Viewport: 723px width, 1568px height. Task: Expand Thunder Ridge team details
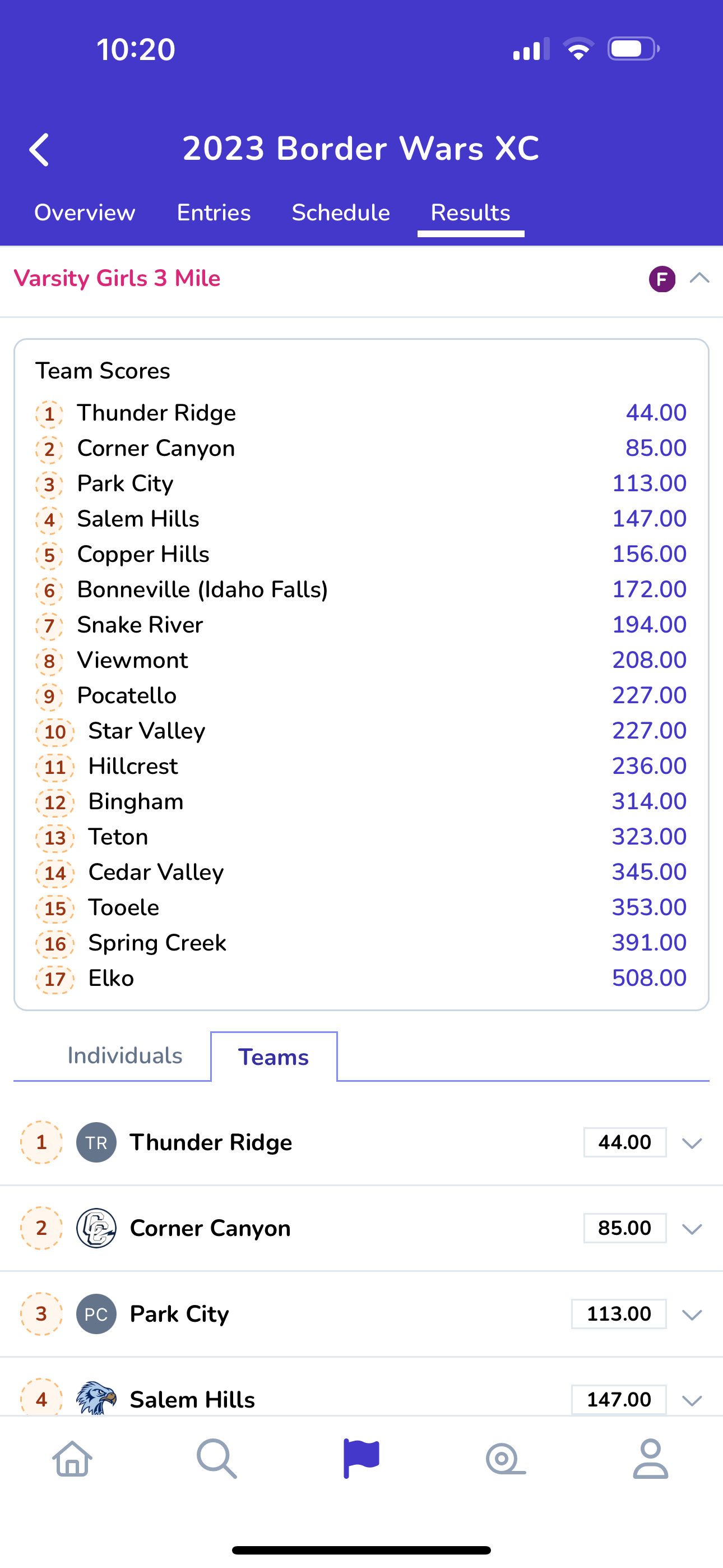(x=692, y=1143)
